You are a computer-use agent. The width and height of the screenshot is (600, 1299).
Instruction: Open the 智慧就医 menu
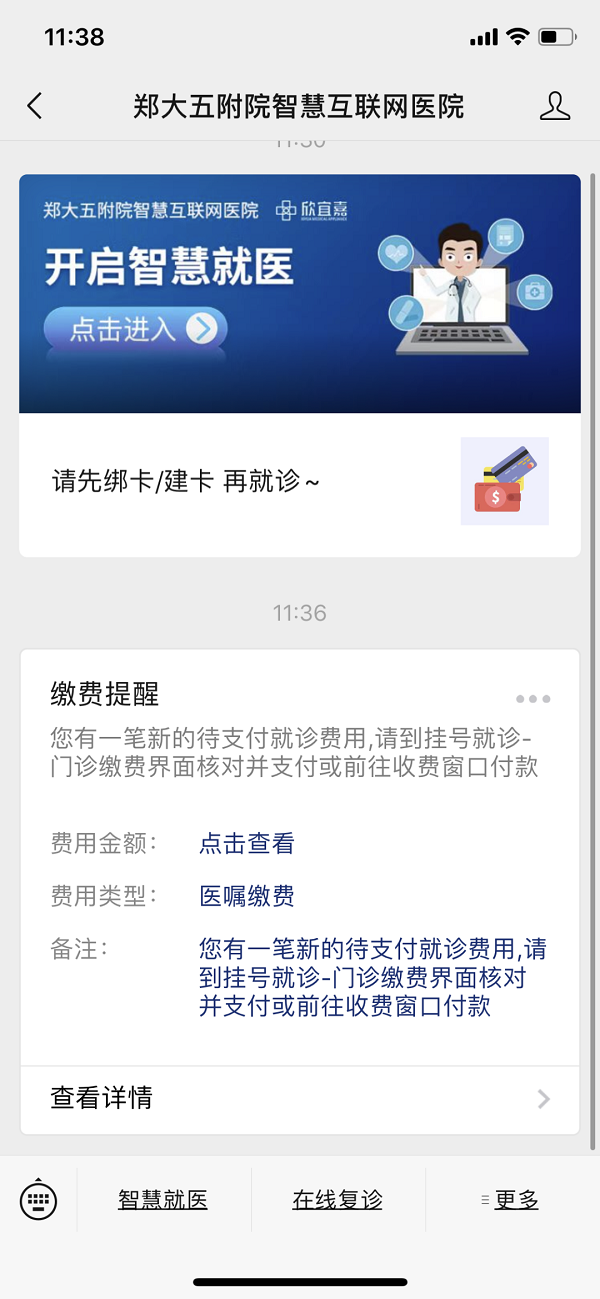pos(163,1200)
